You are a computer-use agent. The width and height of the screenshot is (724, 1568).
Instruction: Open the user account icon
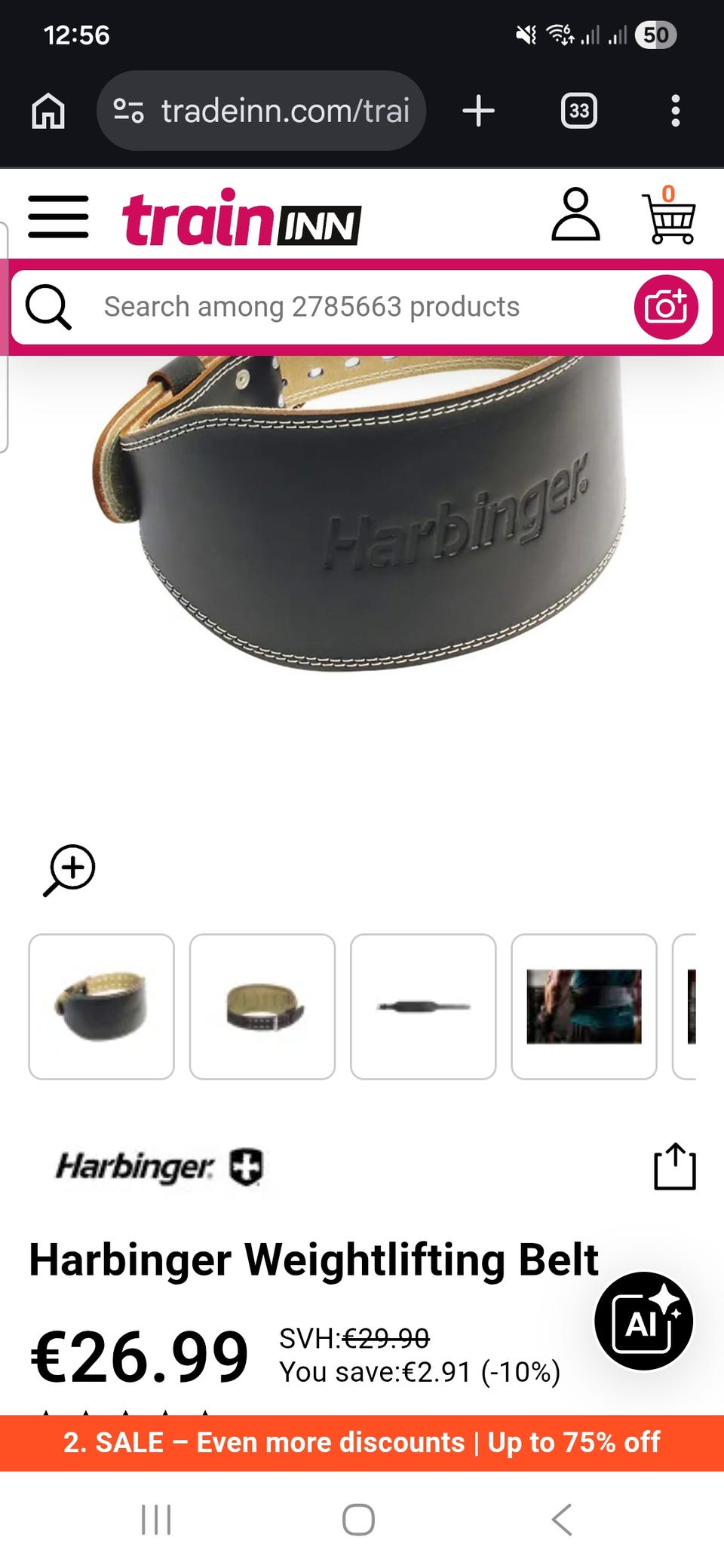point(575,215)
